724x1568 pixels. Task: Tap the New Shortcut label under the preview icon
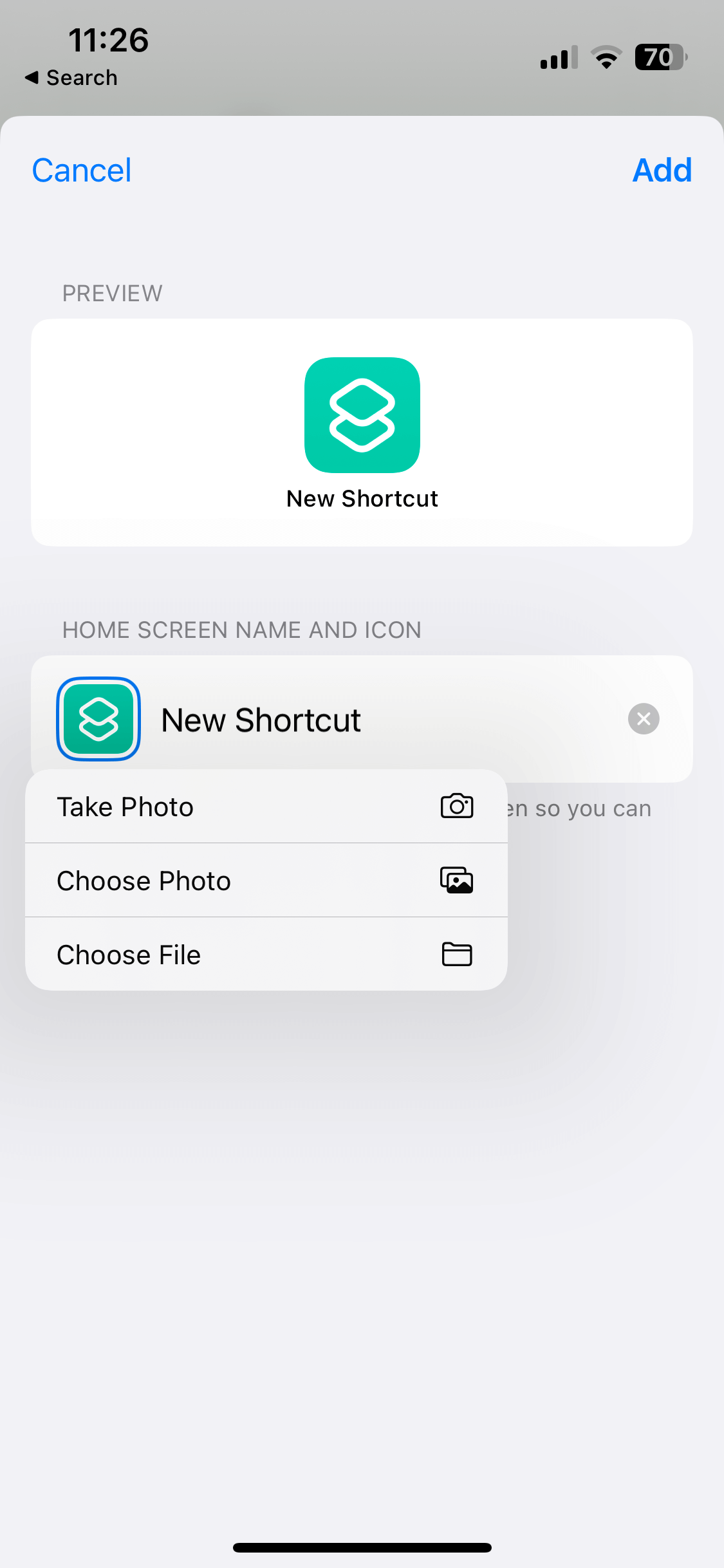362,498
